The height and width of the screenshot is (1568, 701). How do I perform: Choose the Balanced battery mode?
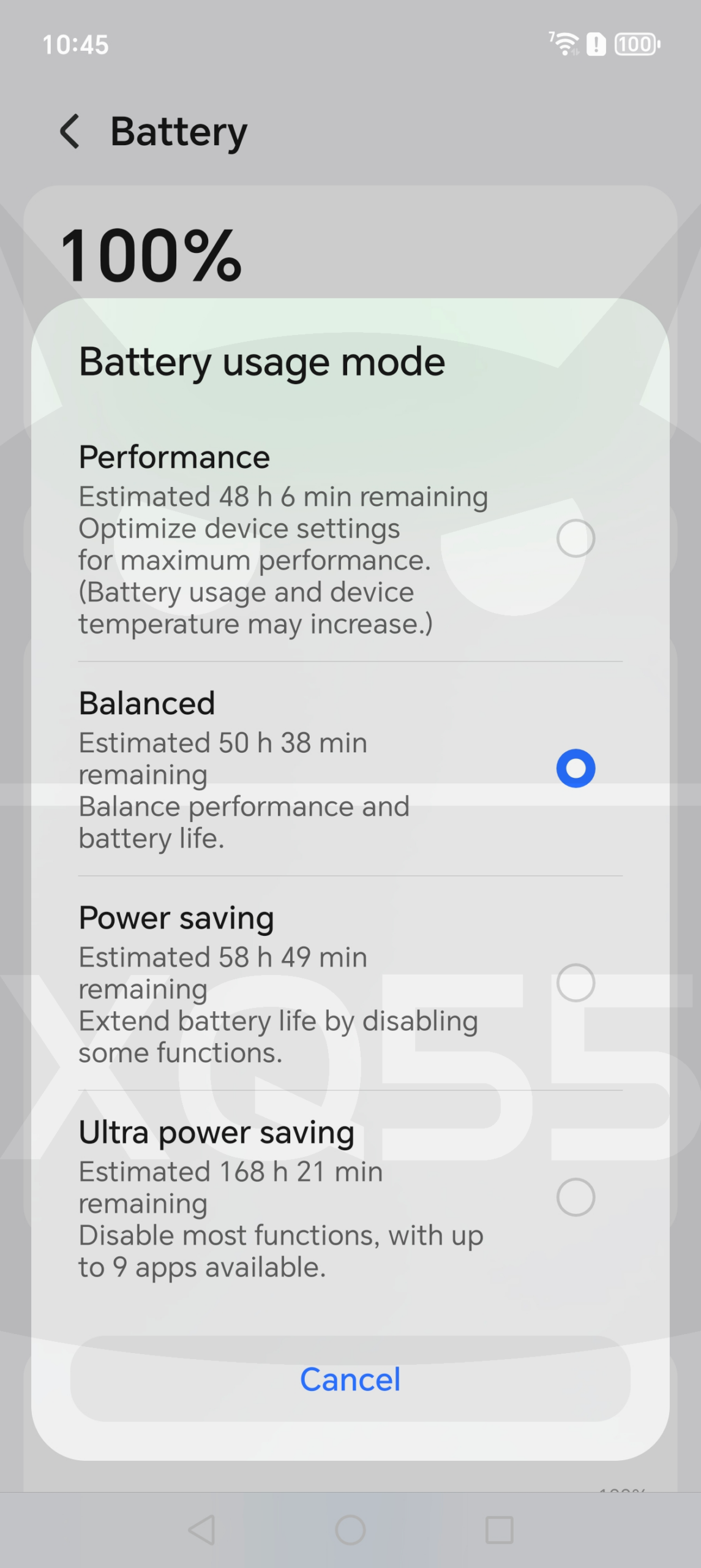tap(575, 768)
